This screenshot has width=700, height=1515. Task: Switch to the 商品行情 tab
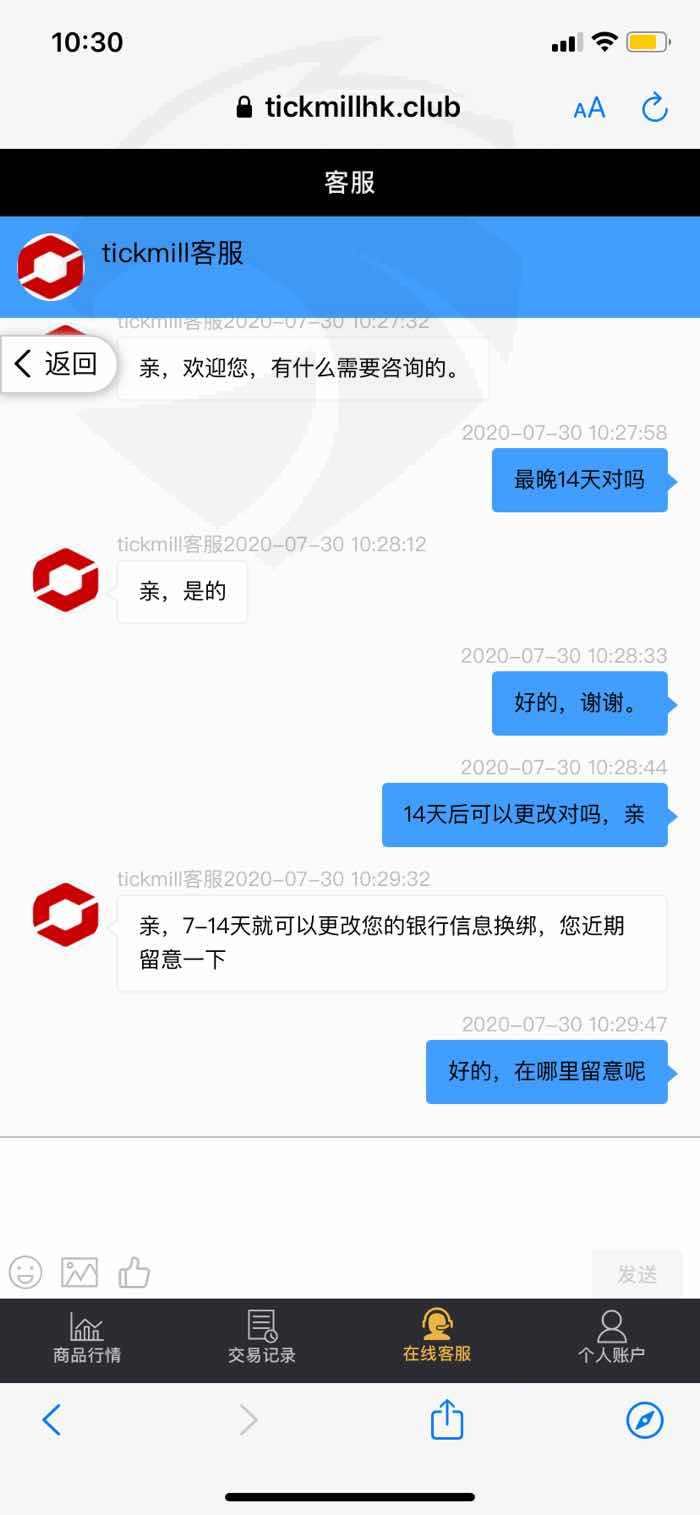(x=87, y=1340)
